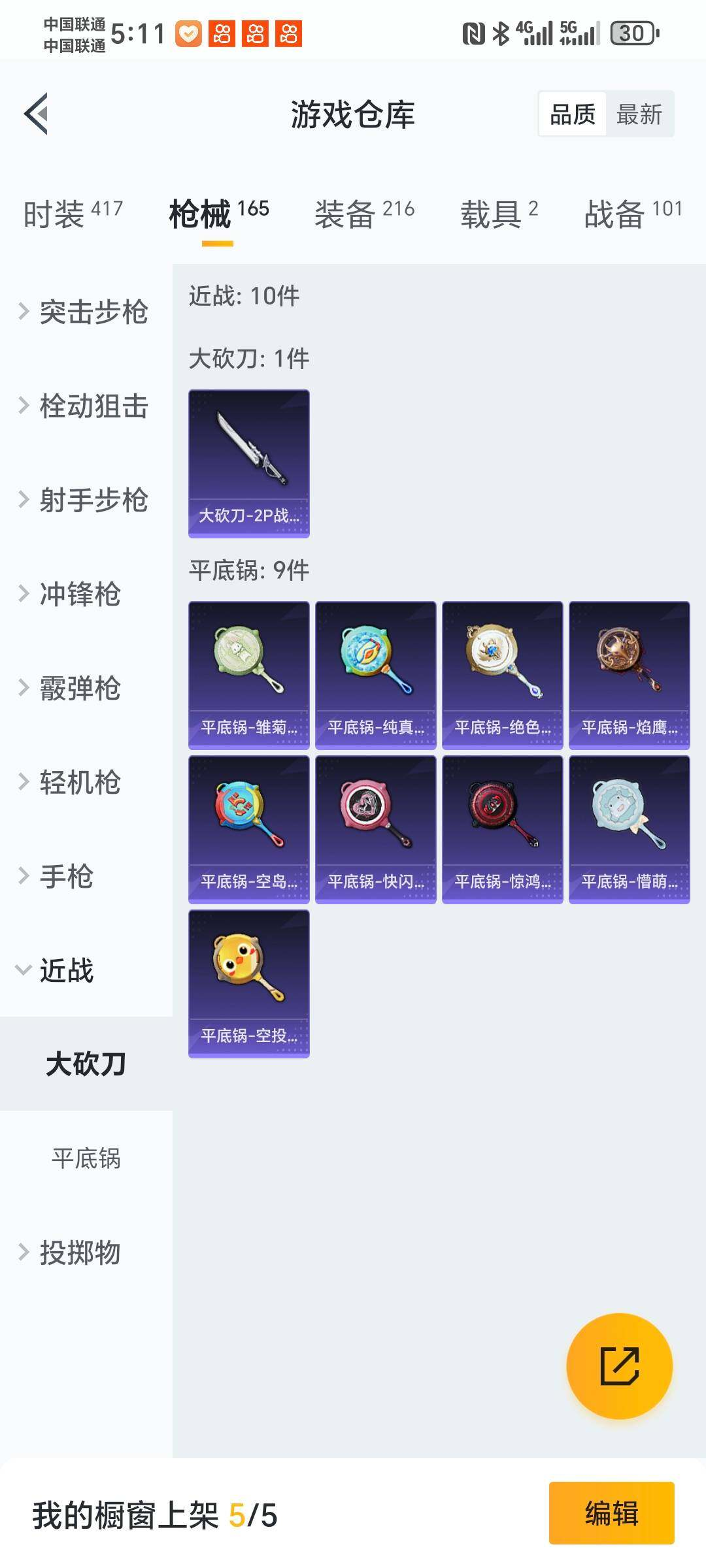This screenshot has height=1568, width=706.
Task: Go back using the top-left arrow
Action: (x=37, y=114)
